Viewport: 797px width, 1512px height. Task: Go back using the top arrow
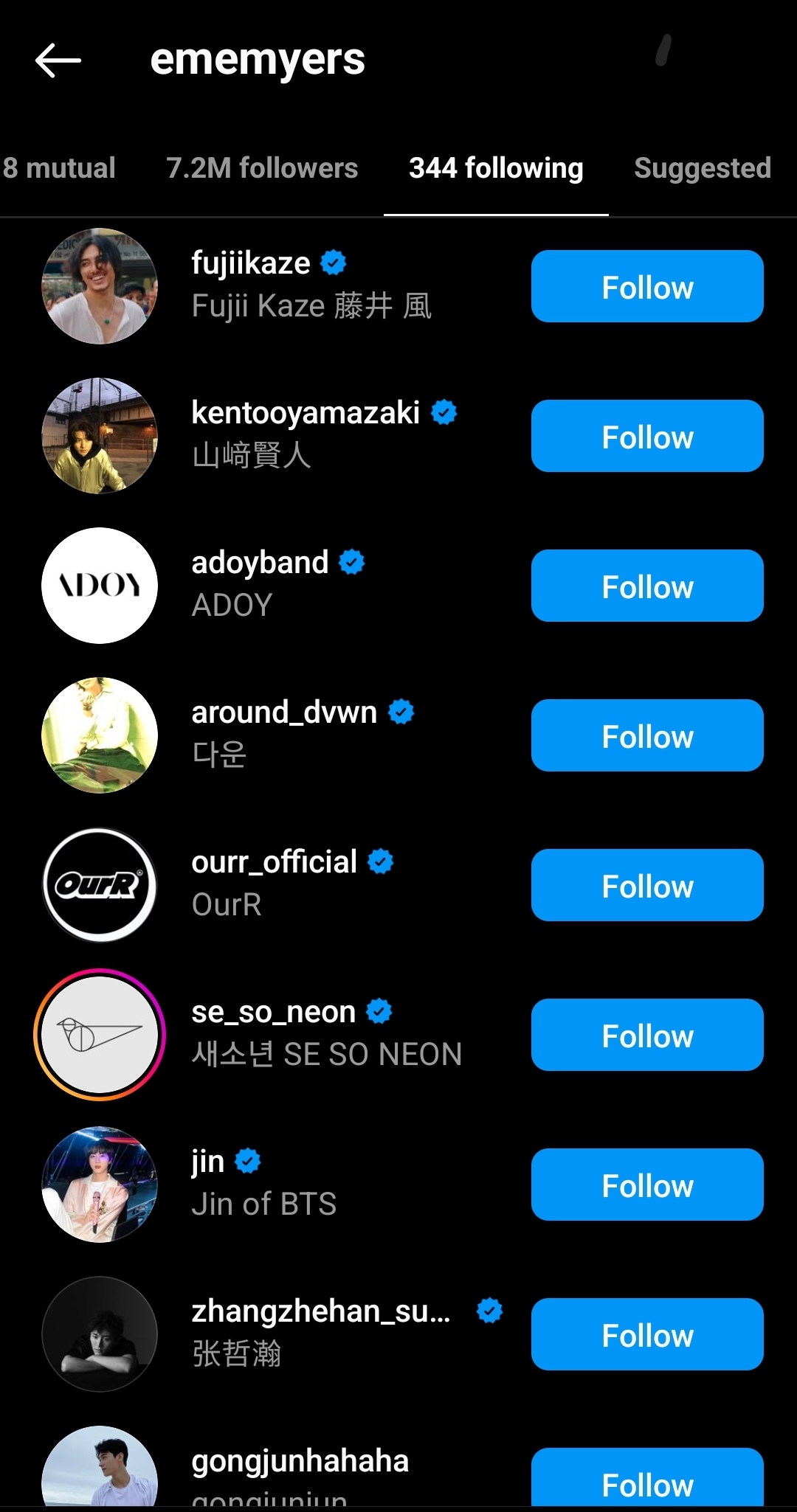[58, 60]
